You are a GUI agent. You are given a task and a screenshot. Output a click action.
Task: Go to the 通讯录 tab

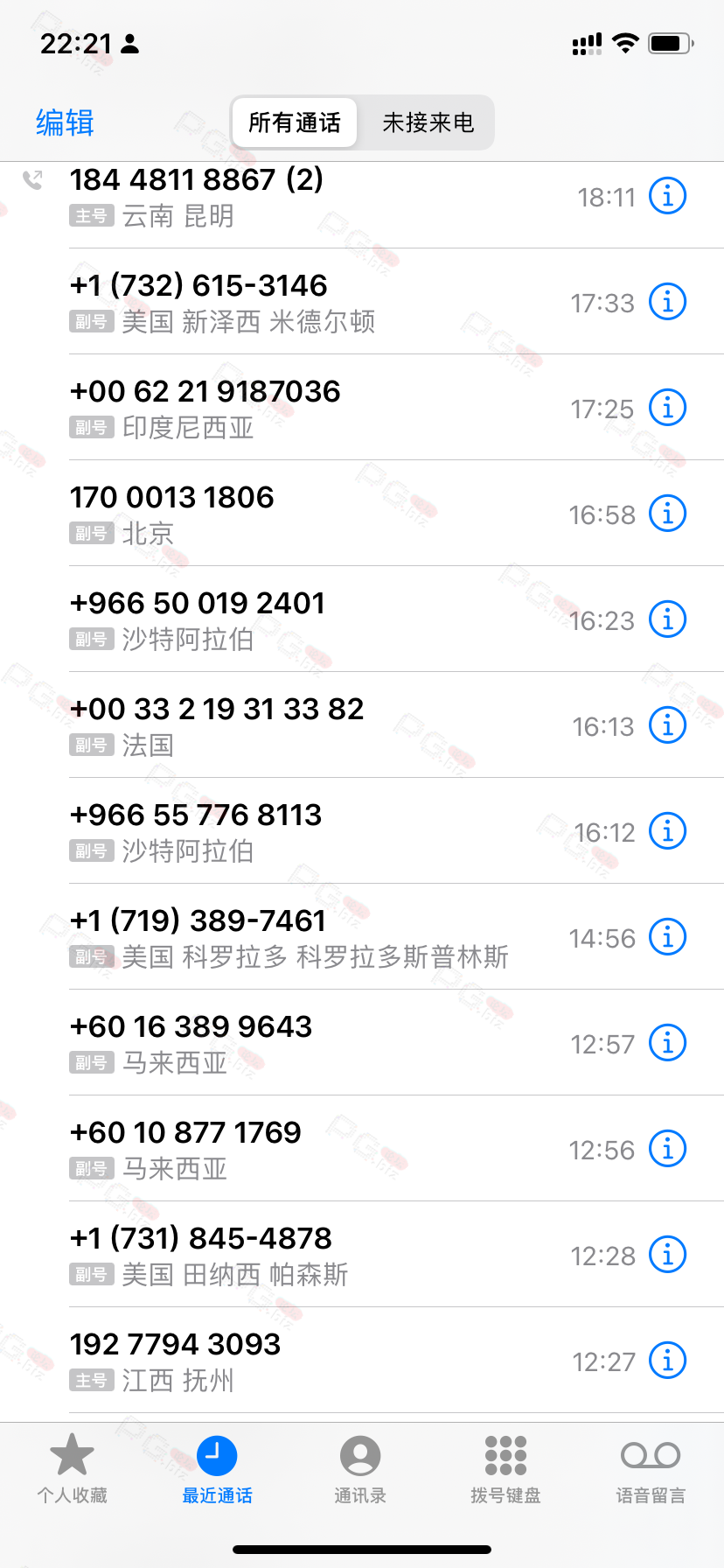point(360,1468)
